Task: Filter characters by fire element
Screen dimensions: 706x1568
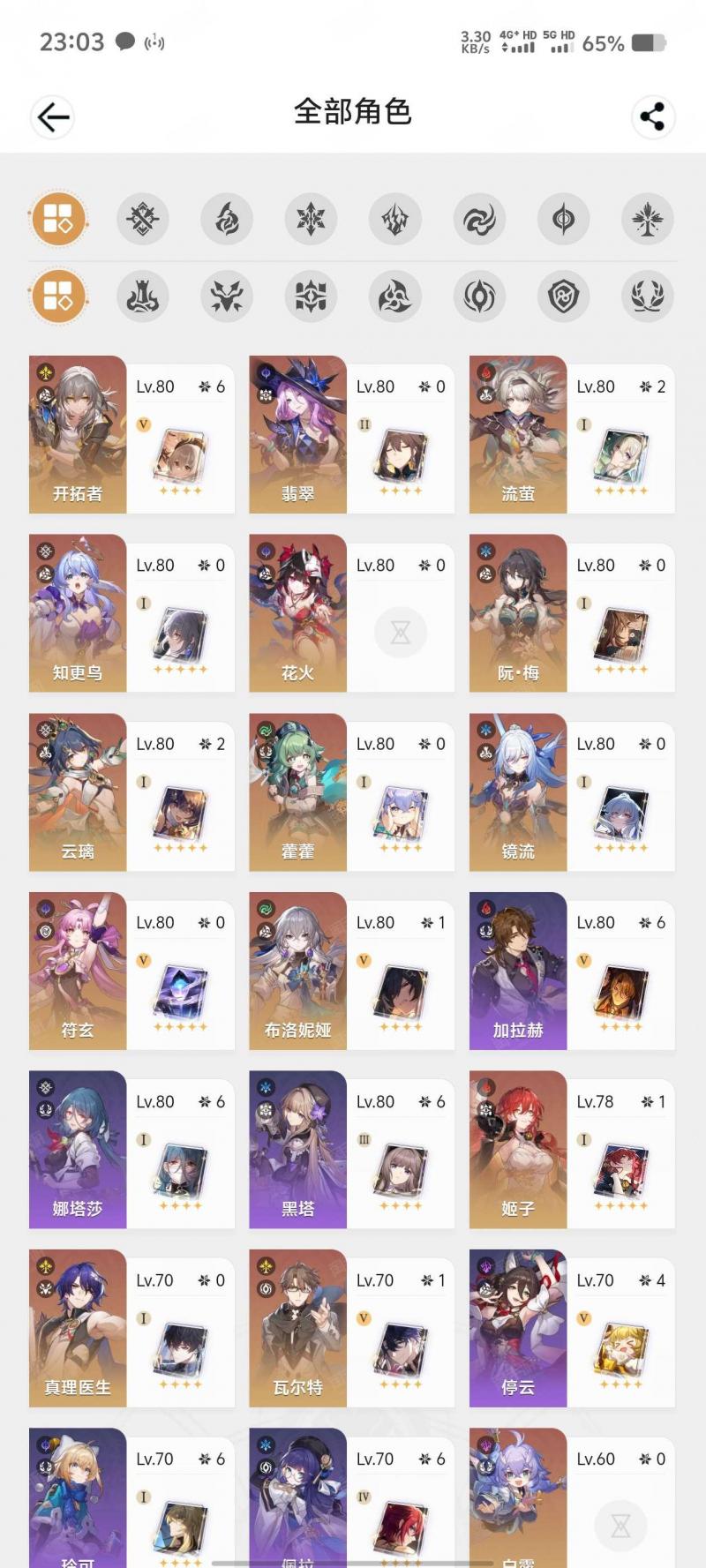Action: [x=227, y=219]
